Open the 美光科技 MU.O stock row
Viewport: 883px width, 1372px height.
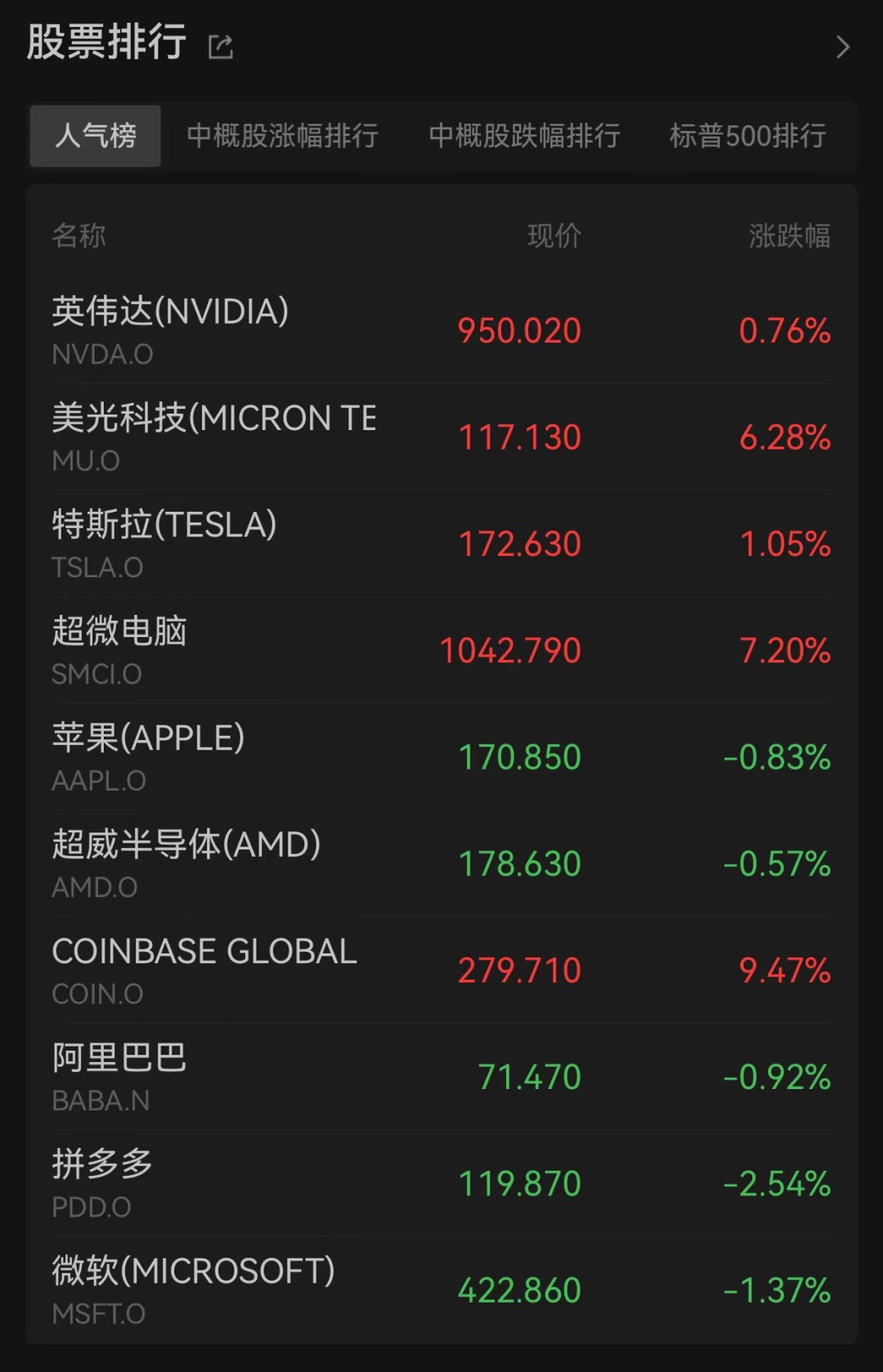pyautogui.click(x=441, y=437)
